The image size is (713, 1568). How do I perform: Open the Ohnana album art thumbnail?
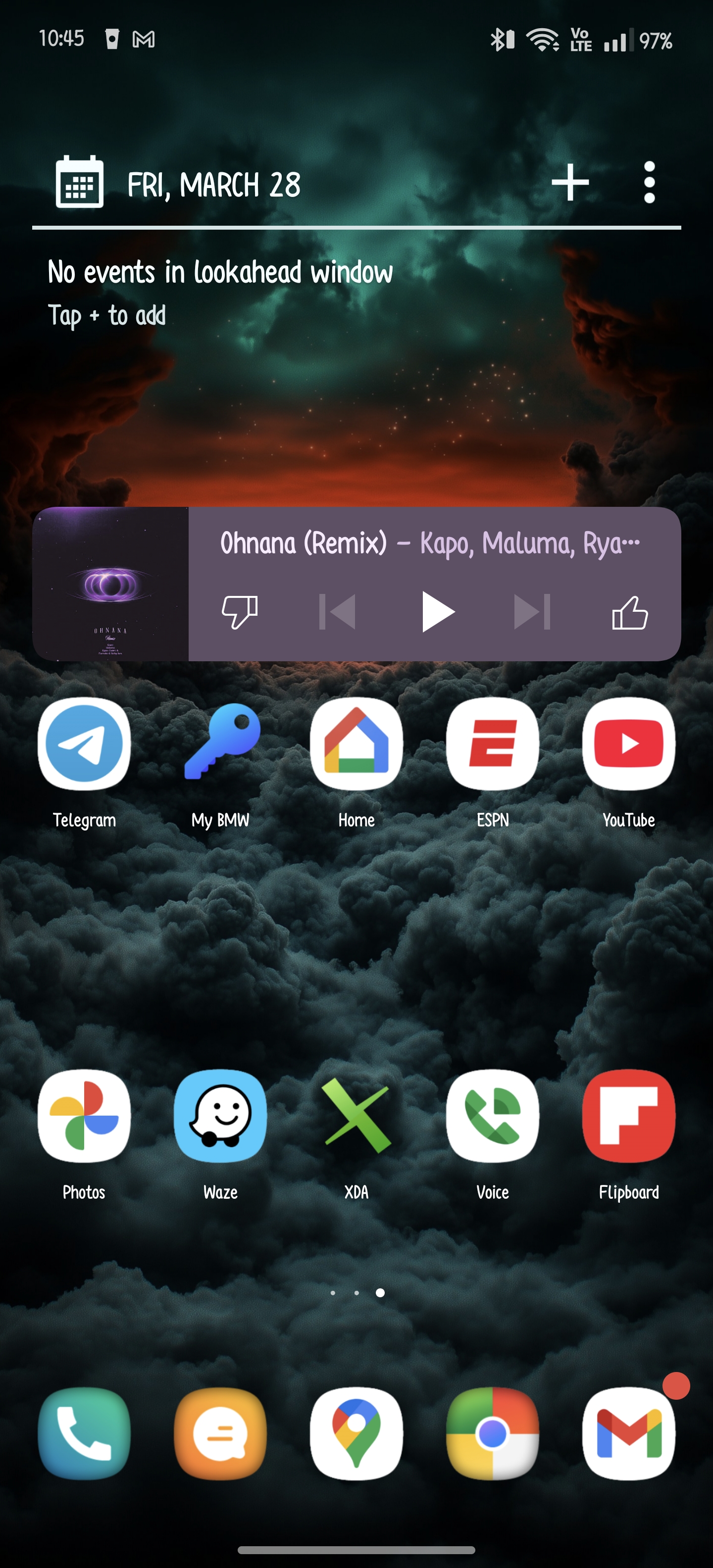[111, 585]
